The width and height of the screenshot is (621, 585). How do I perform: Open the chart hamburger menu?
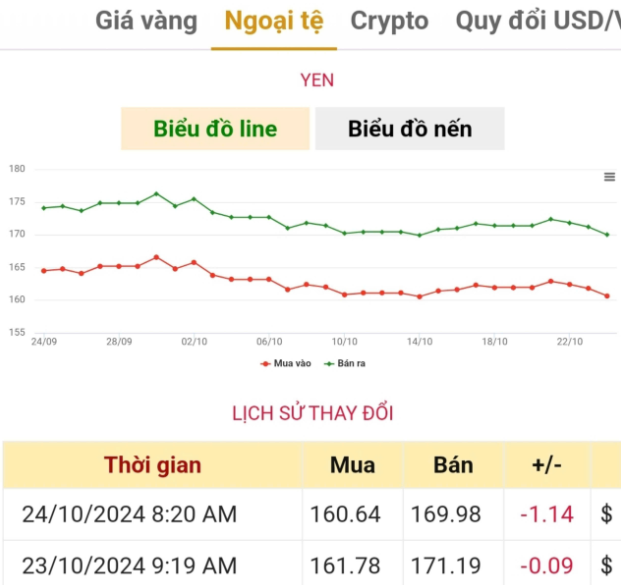point(609,177)
